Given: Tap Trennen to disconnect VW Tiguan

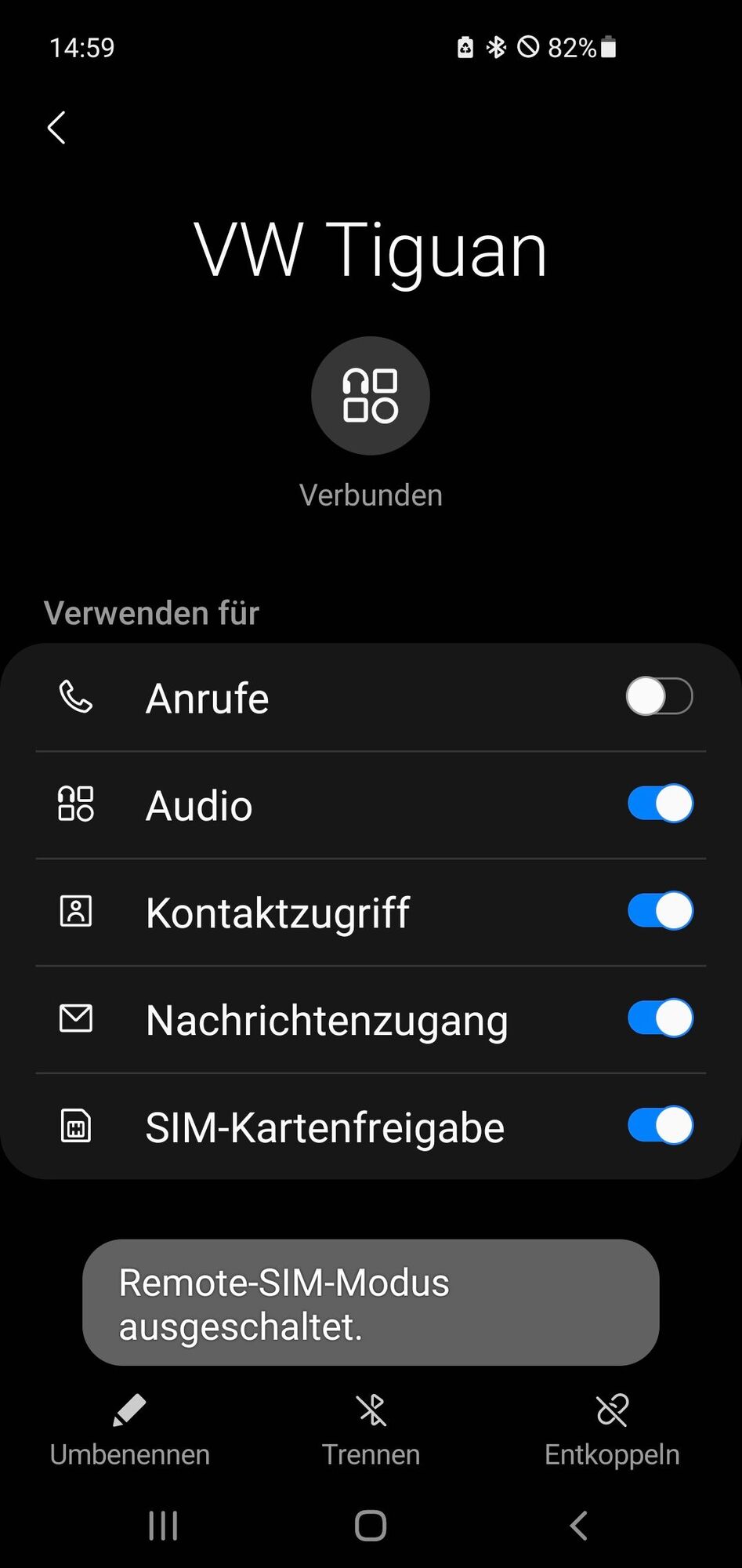Looking at the screenshot, I should tap(371, 1432).
